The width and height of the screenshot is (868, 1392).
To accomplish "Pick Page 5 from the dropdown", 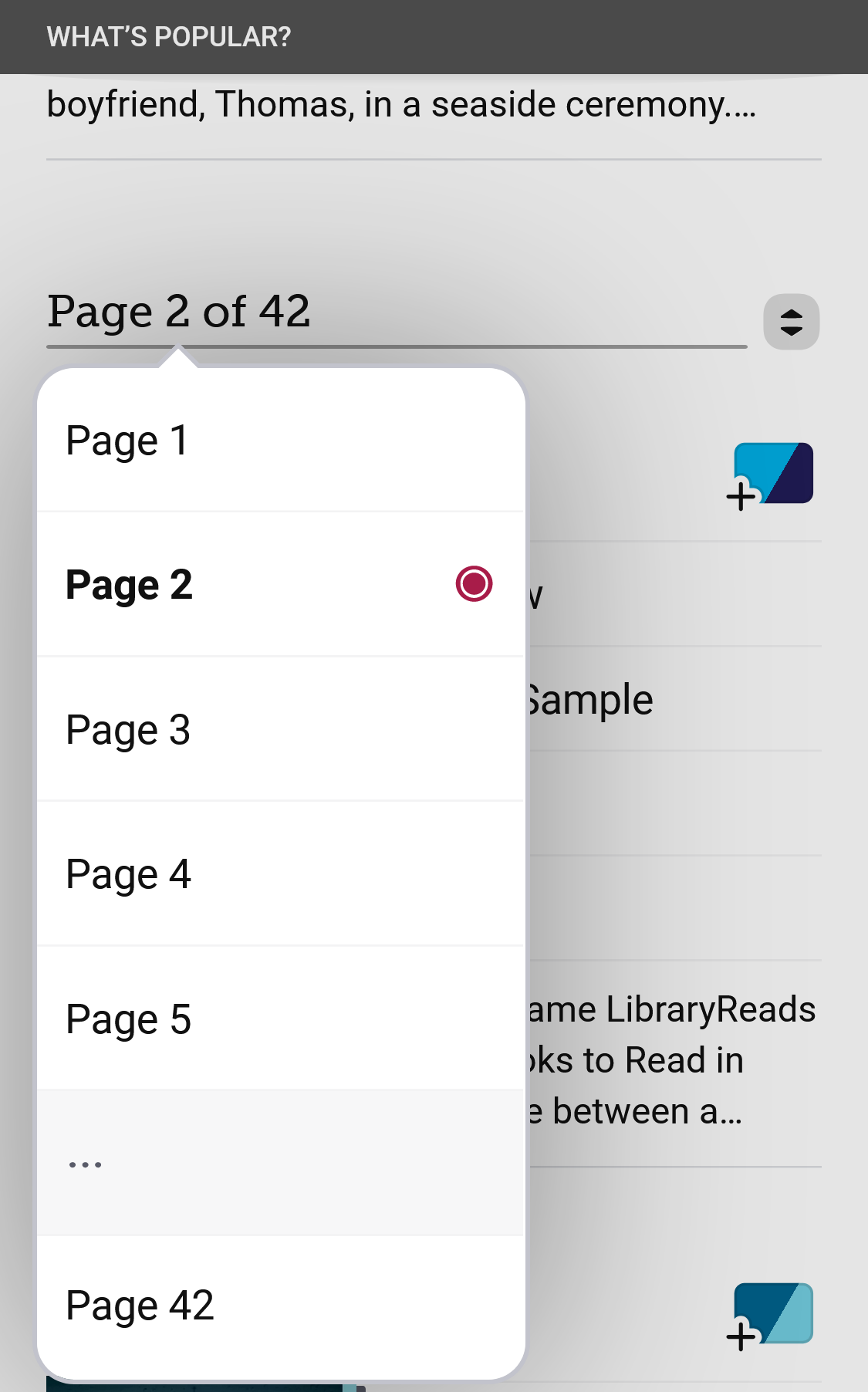I will click(281, 1019).
